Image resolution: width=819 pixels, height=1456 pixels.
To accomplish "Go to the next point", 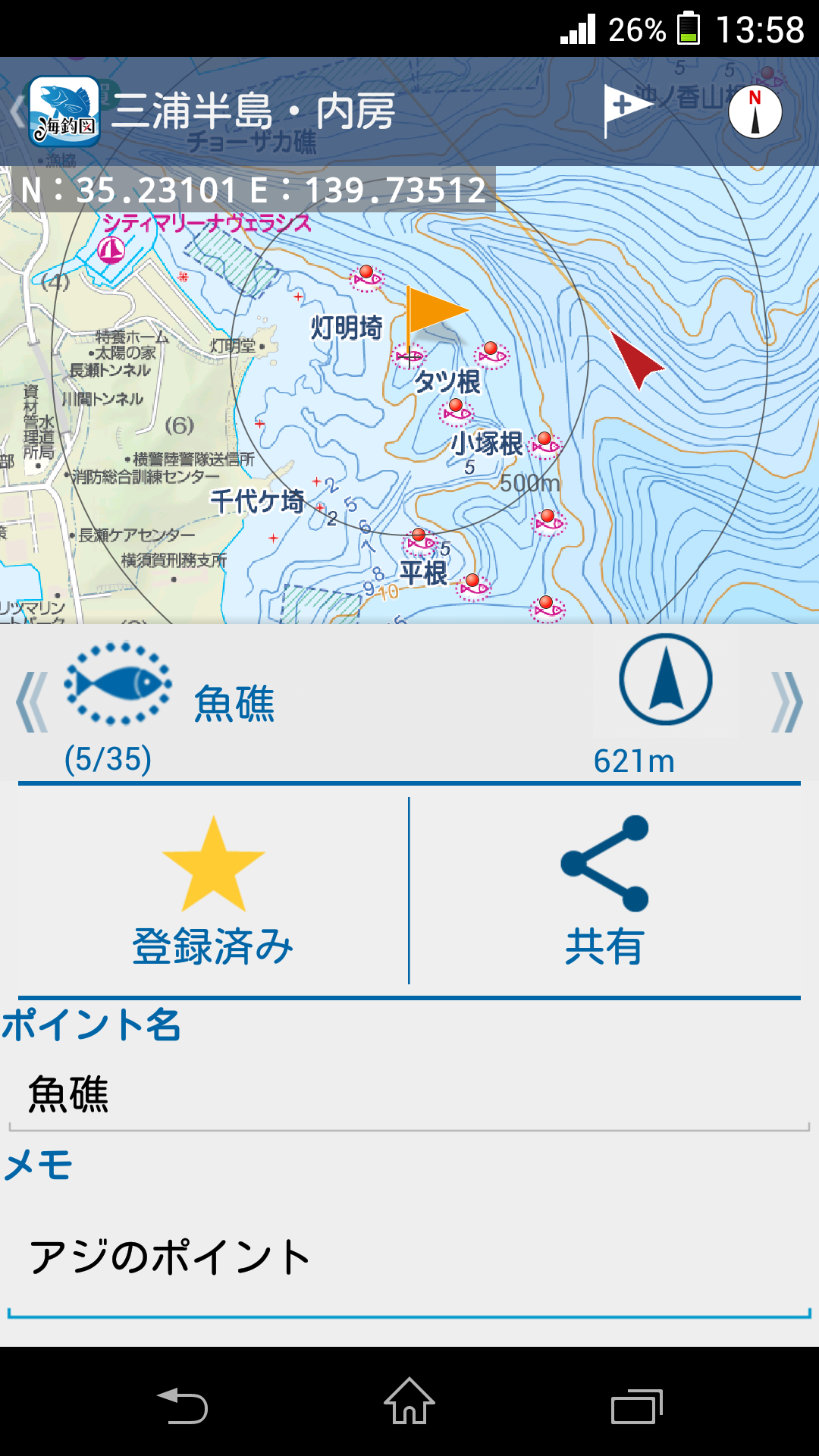I will coord(787,702).
